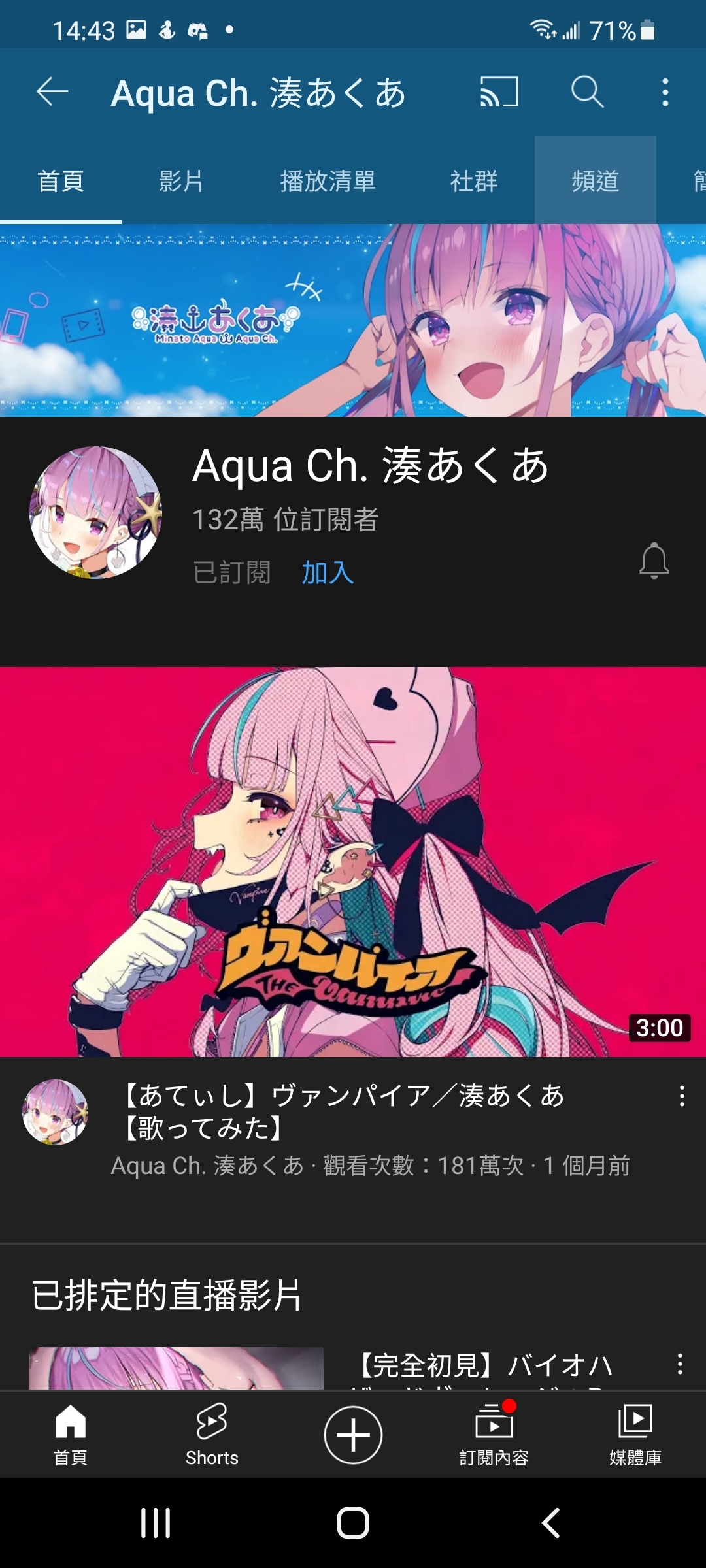Open 媒體庫 library tab
This screenshot has height=1568, width=706.
(x=635, y=1434)
